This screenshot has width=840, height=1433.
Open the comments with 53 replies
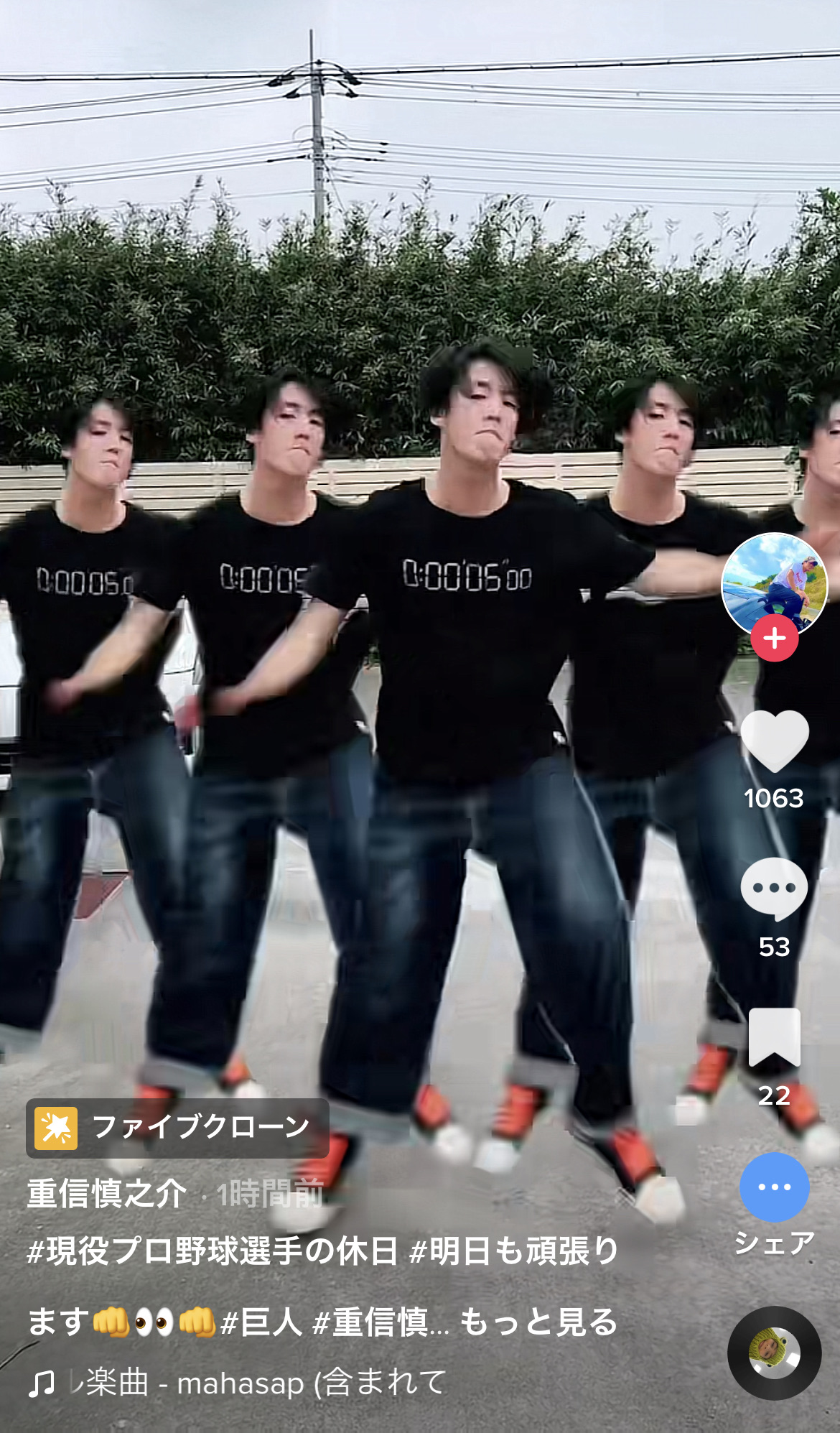(774, 889)
